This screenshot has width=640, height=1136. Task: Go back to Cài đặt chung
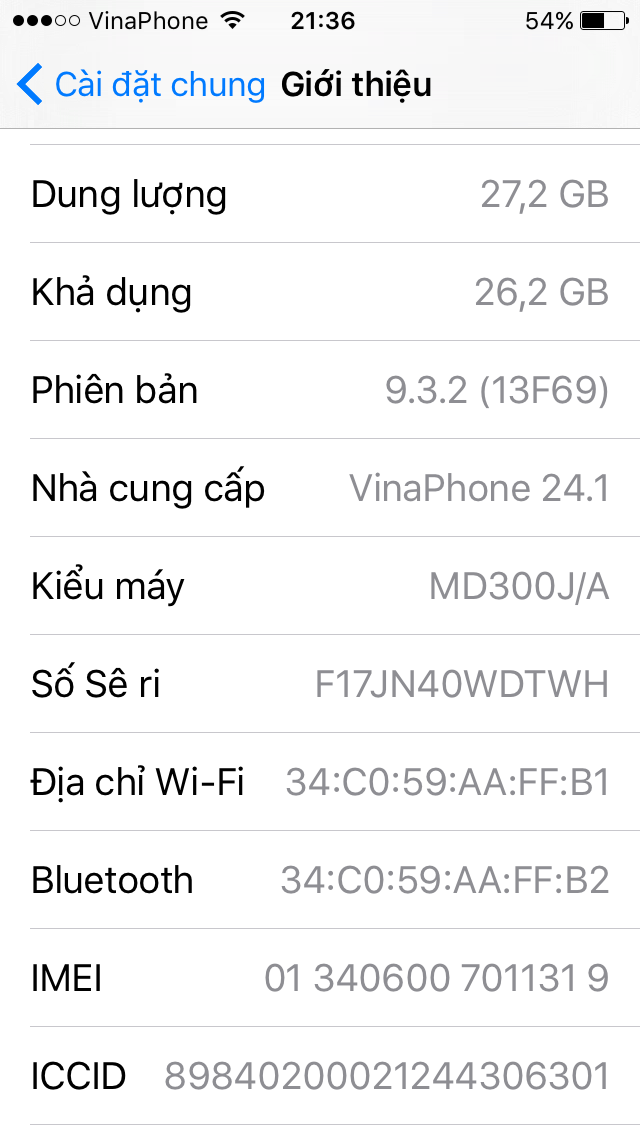[x=140, y=85]
